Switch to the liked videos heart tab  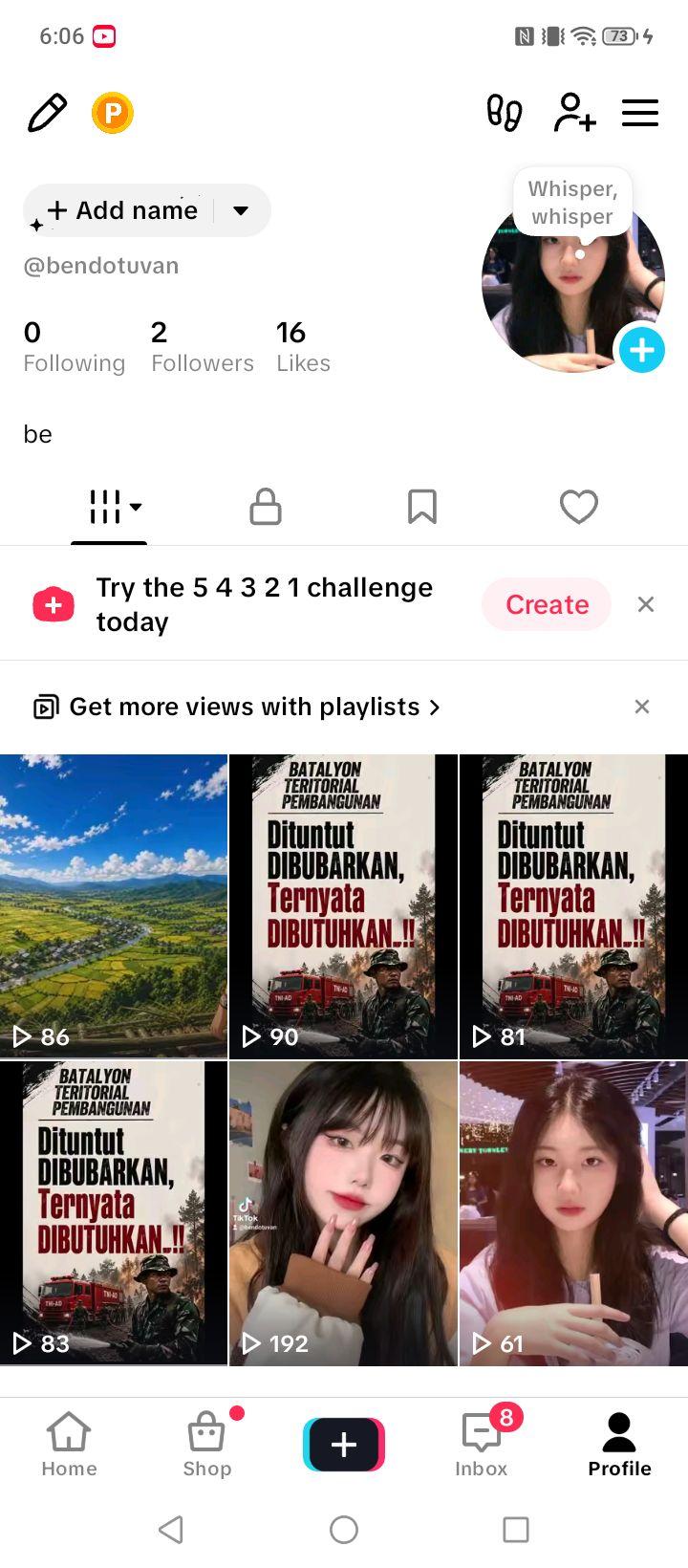pyautogui.click(x=579, y=507)
